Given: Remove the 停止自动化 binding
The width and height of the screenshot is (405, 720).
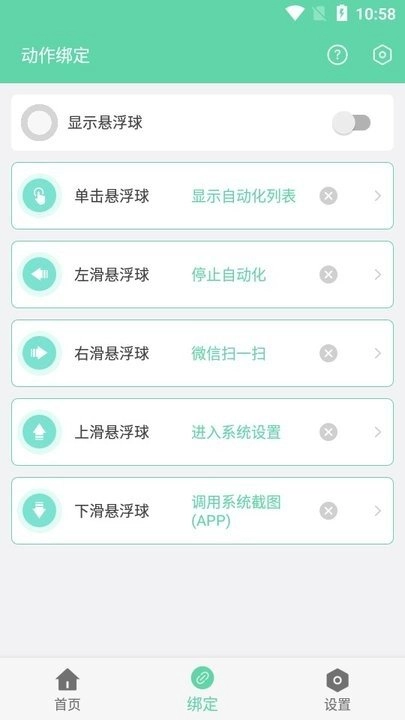Looking at the screenshot, I should tap(328, 275).
